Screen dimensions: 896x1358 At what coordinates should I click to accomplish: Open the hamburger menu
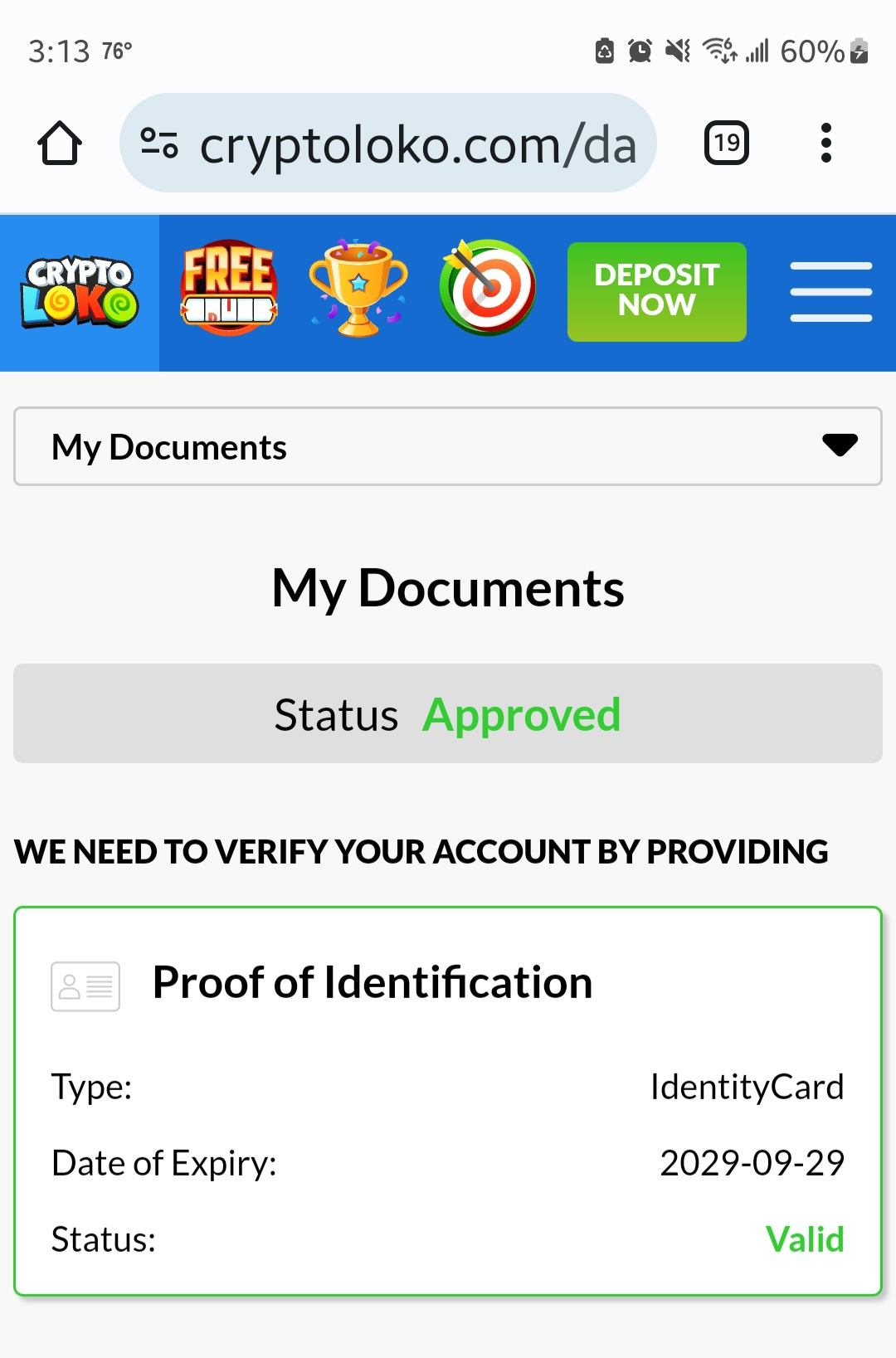tap(830, 292)
